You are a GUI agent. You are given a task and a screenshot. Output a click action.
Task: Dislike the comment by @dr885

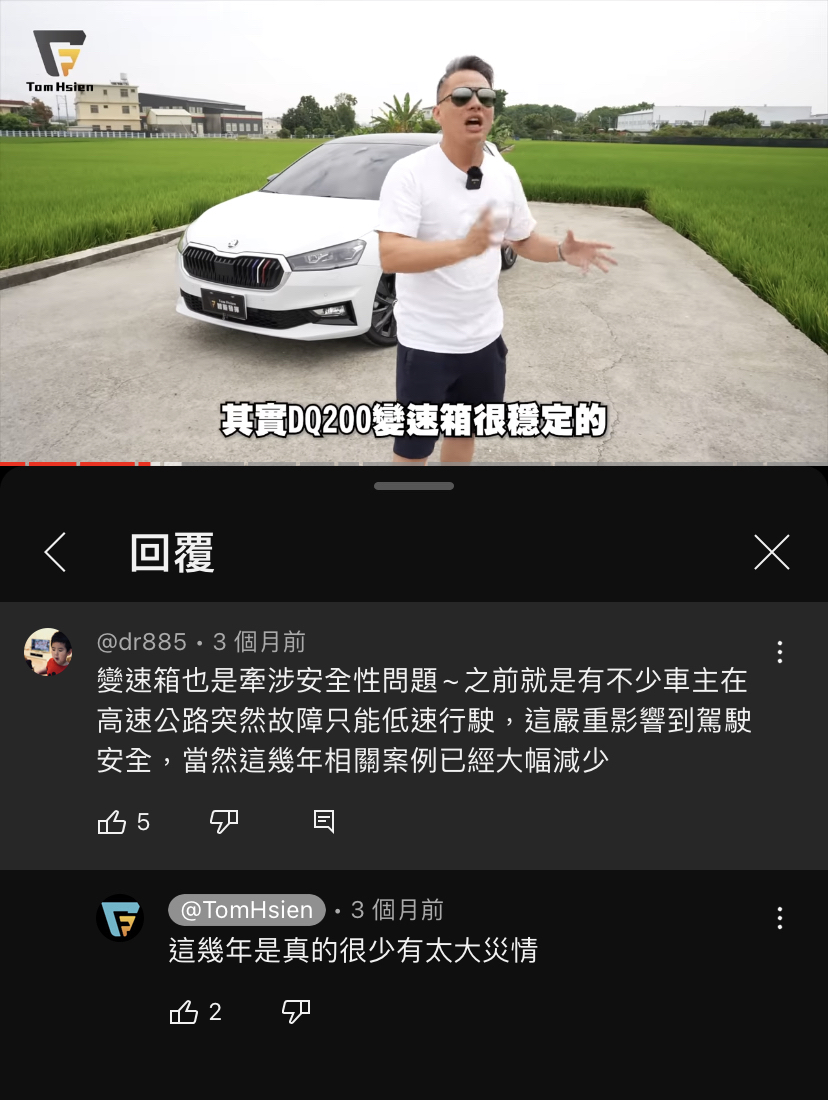click(223, 822)
